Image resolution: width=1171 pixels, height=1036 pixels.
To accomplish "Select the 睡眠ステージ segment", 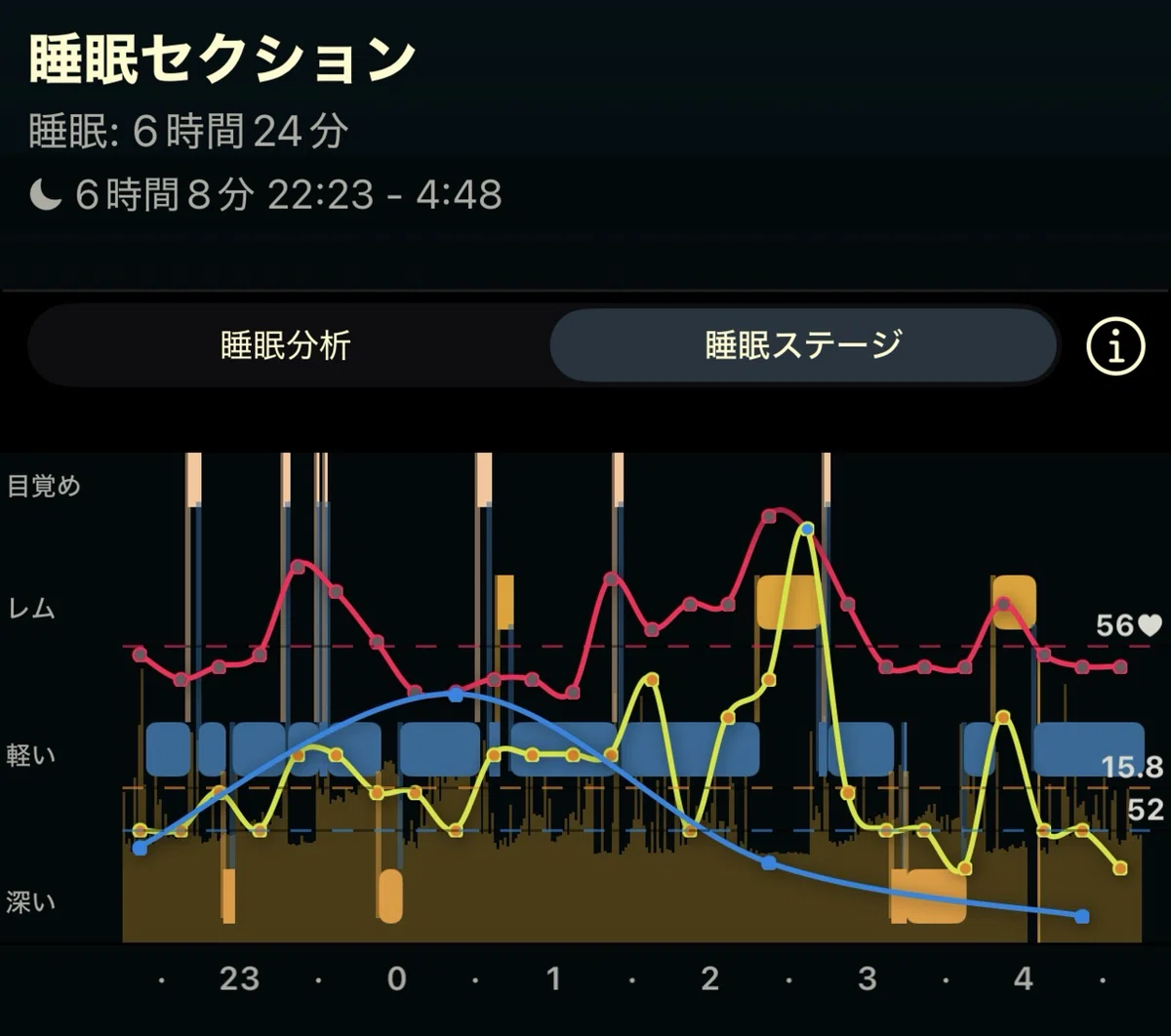I will tap(803, 346).
